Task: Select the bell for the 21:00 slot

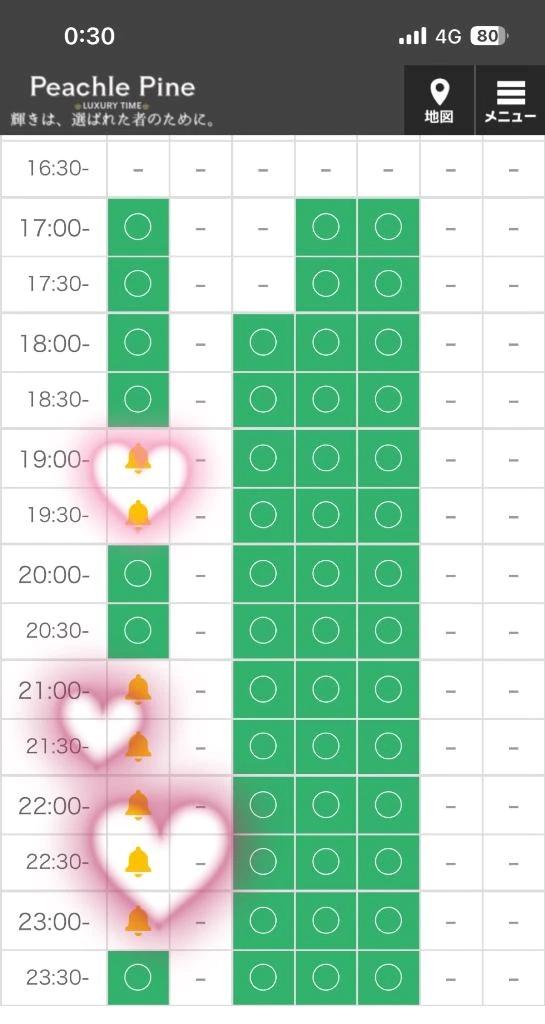Action: click(x=138, y=689)
